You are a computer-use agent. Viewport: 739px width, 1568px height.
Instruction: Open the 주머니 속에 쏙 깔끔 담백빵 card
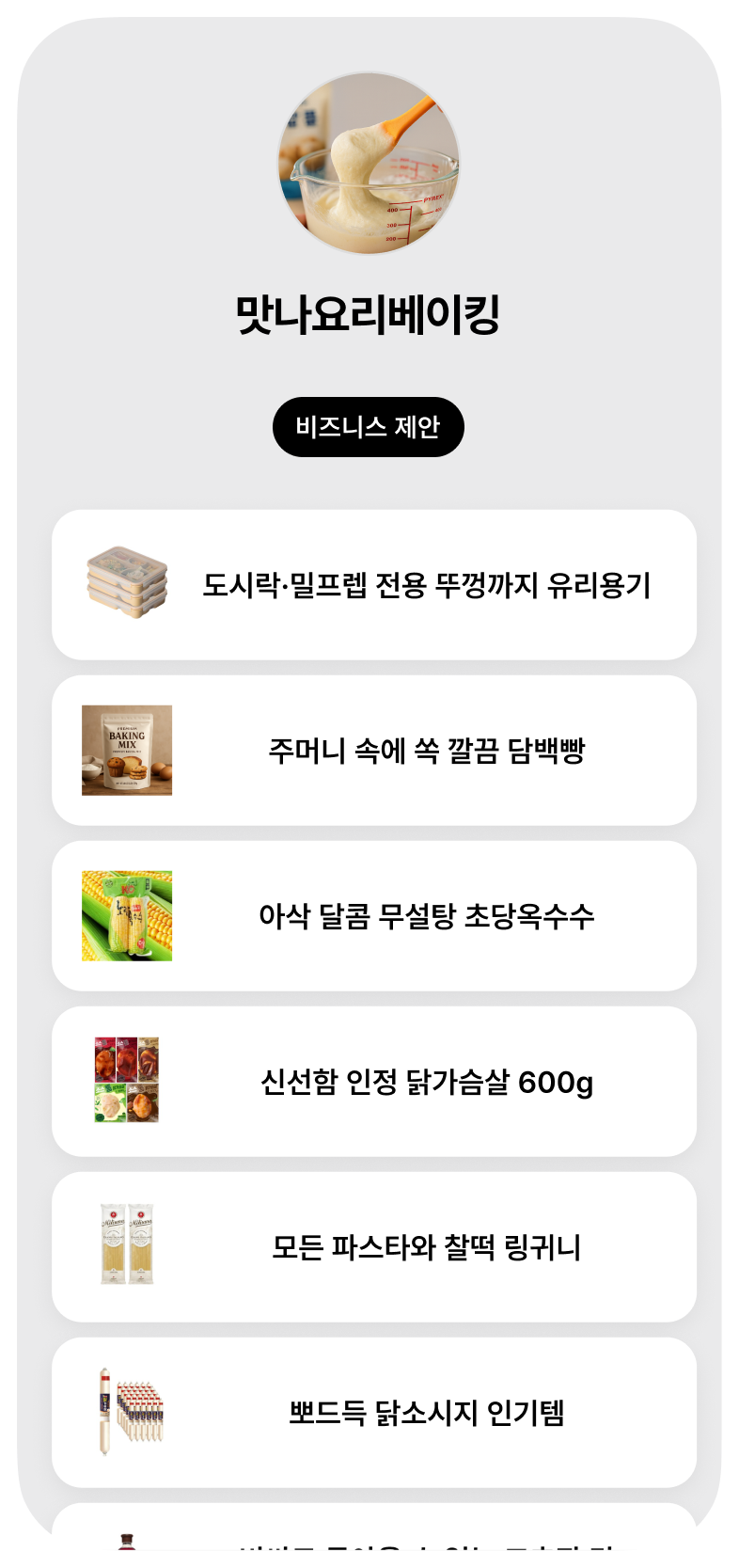tap(374, 751)
